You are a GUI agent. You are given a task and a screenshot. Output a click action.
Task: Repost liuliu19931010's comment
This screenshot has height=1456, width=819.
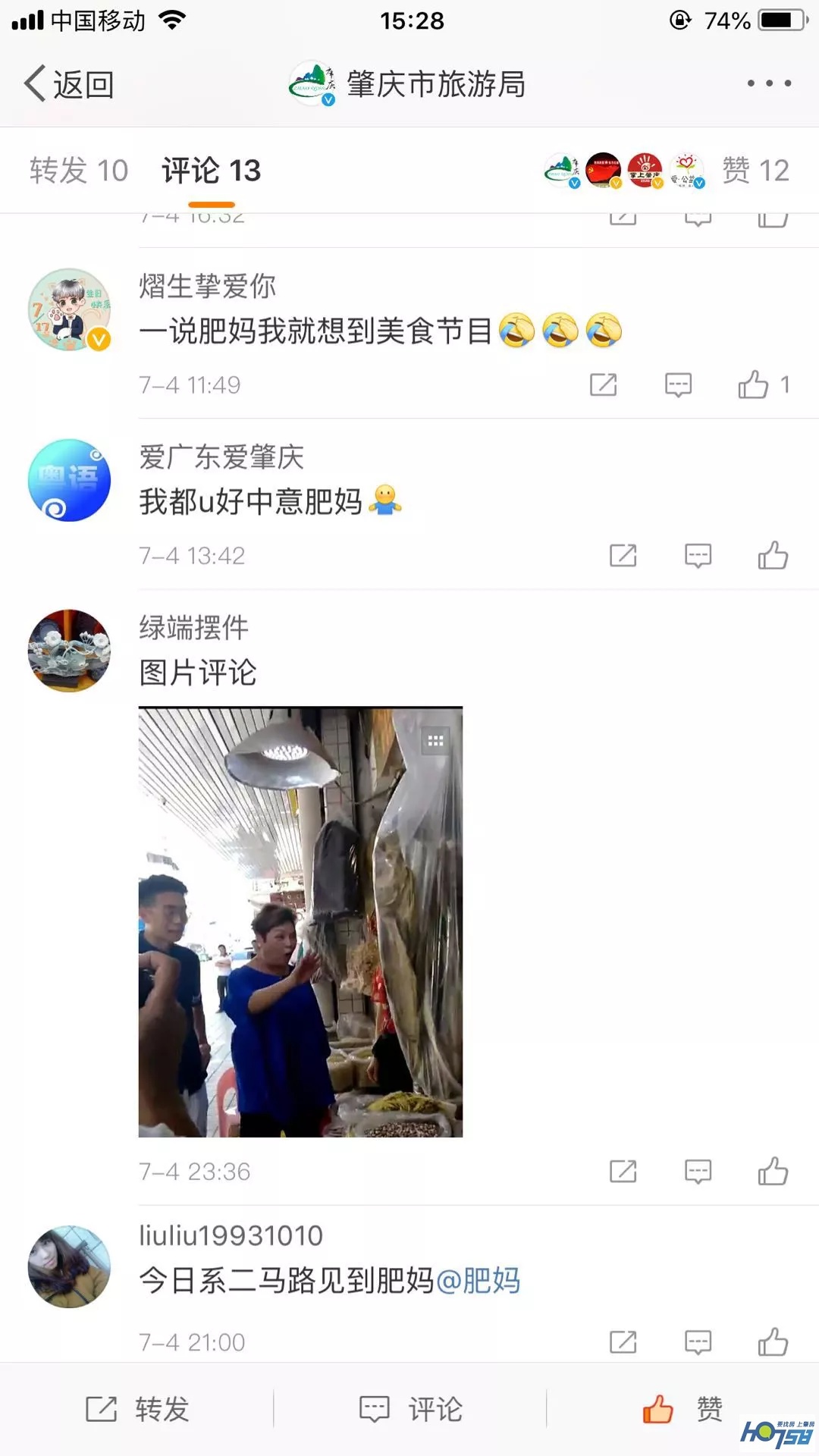click(623, 1342)
